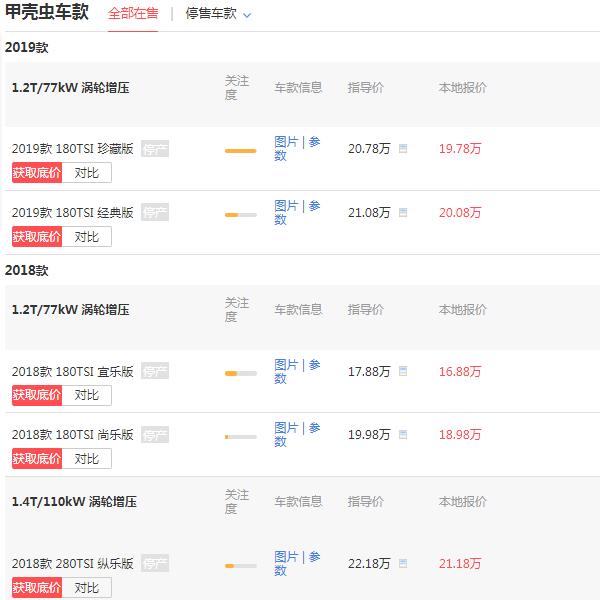View 图片 of 2018款 280TSI 纵乐版

[x=286, y=558]
